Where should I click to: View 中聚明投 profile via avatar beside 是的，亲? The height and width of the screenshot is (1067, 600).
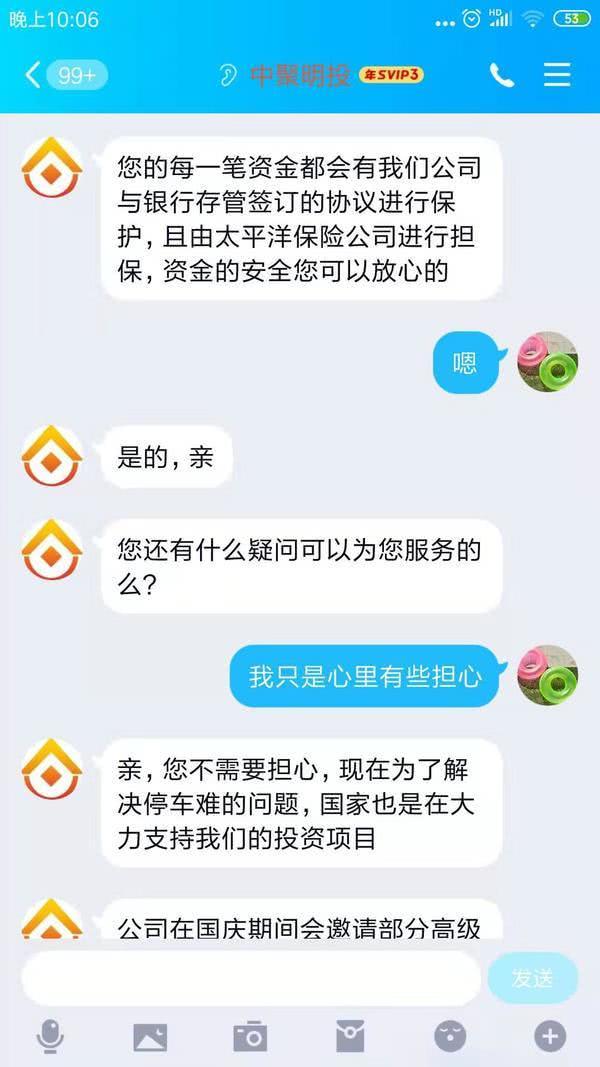pyautogui.click(x=52, y=456)
